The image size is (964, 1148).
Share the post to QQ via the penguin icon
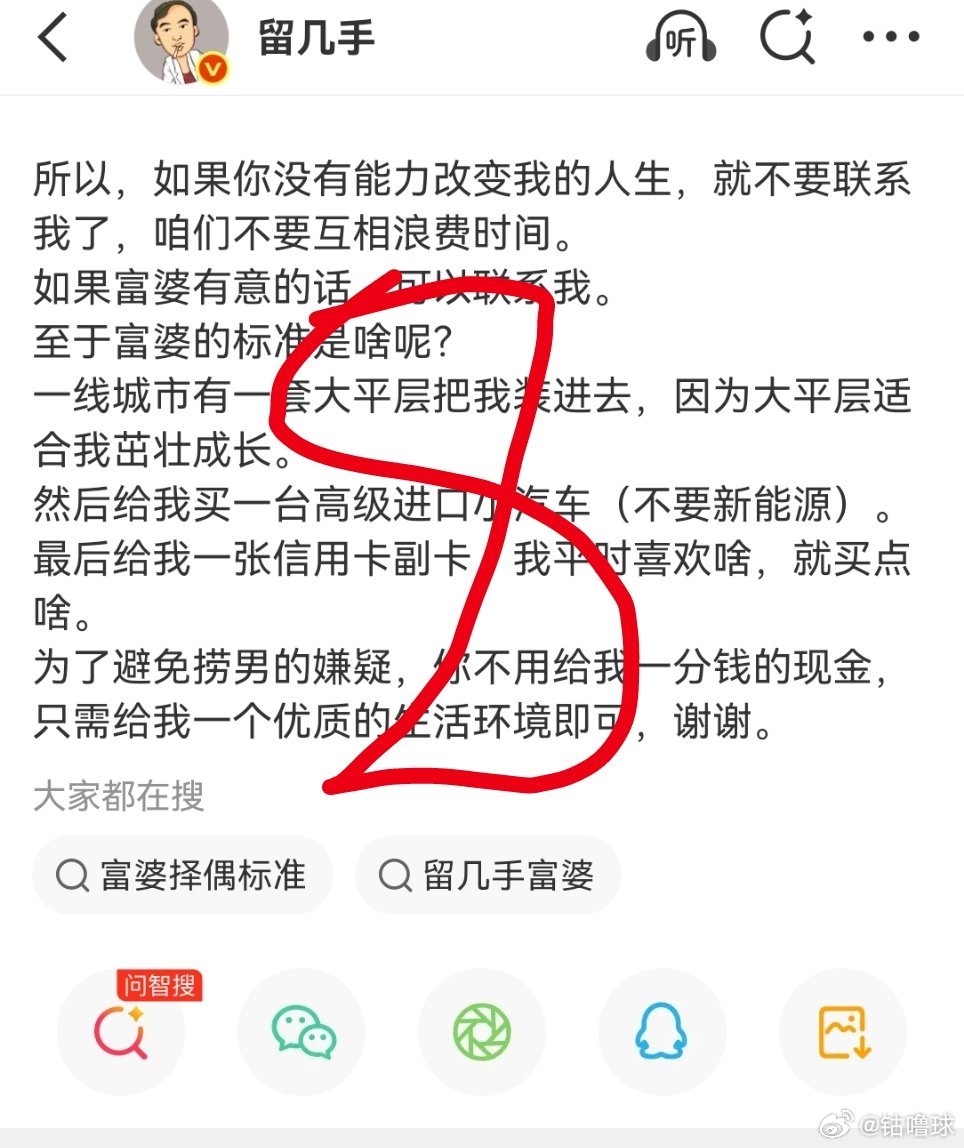pos(662,1032)
